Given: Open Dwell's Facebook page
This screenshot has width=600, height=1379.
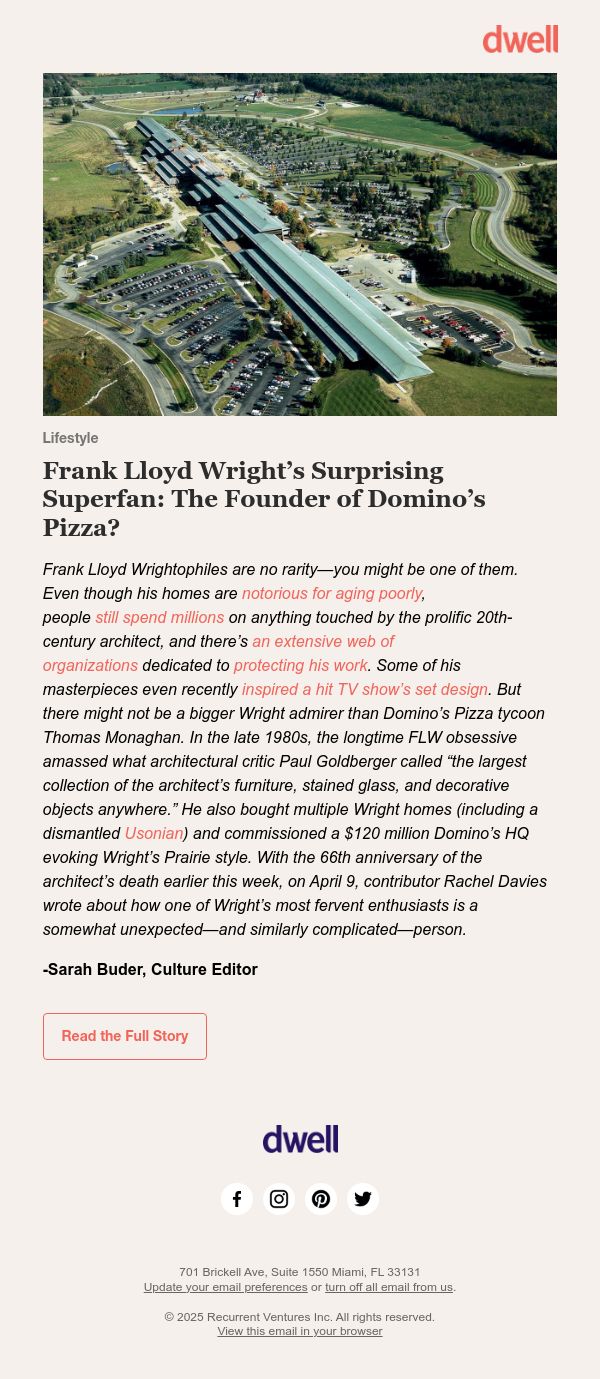Looking at the screenshot, I should click(237, 1199).
